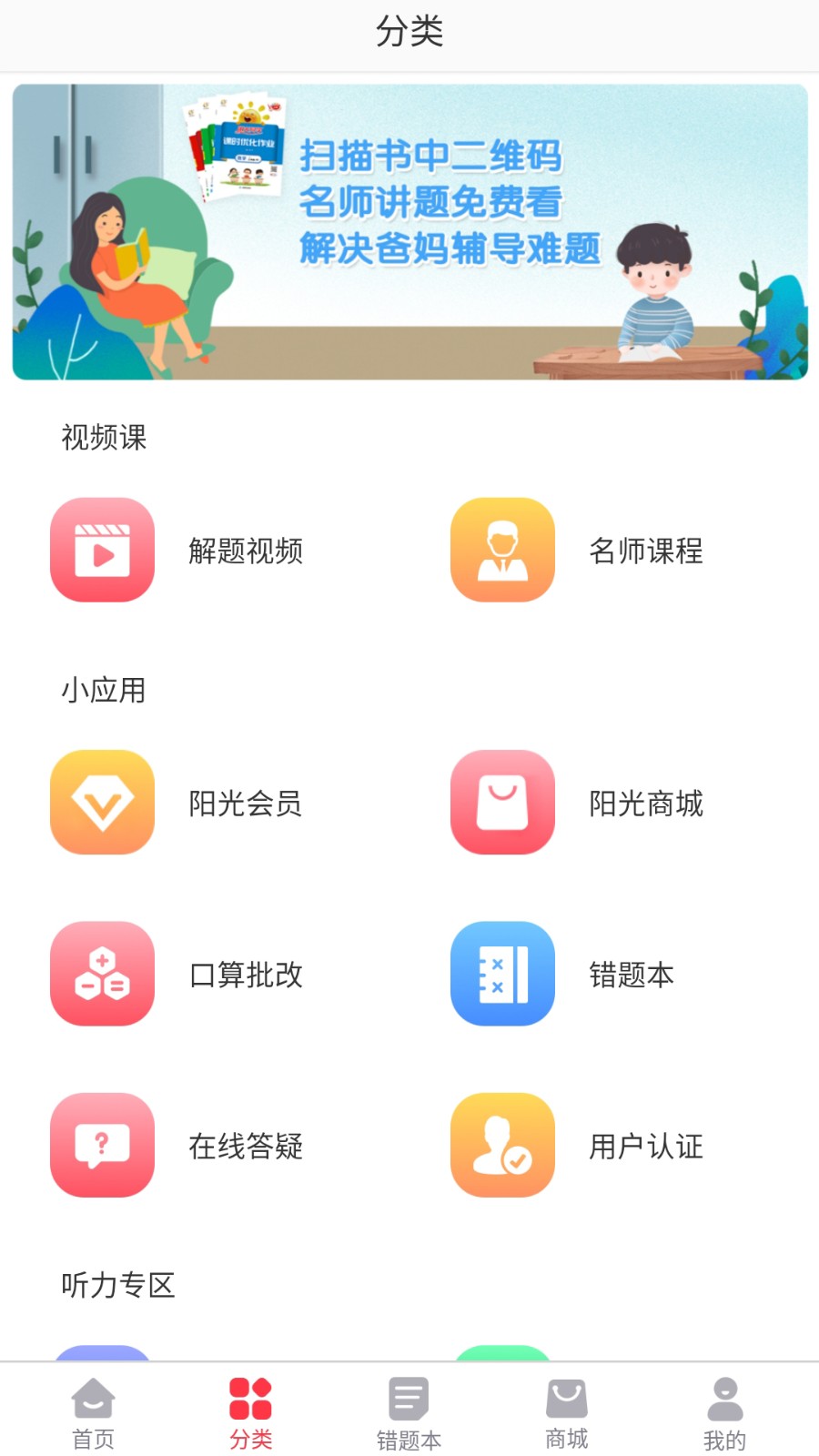The width and height of the screenshot is (819, 1456).
Task: Switch to the 错题本 tab
Action: pos(409,1409)
